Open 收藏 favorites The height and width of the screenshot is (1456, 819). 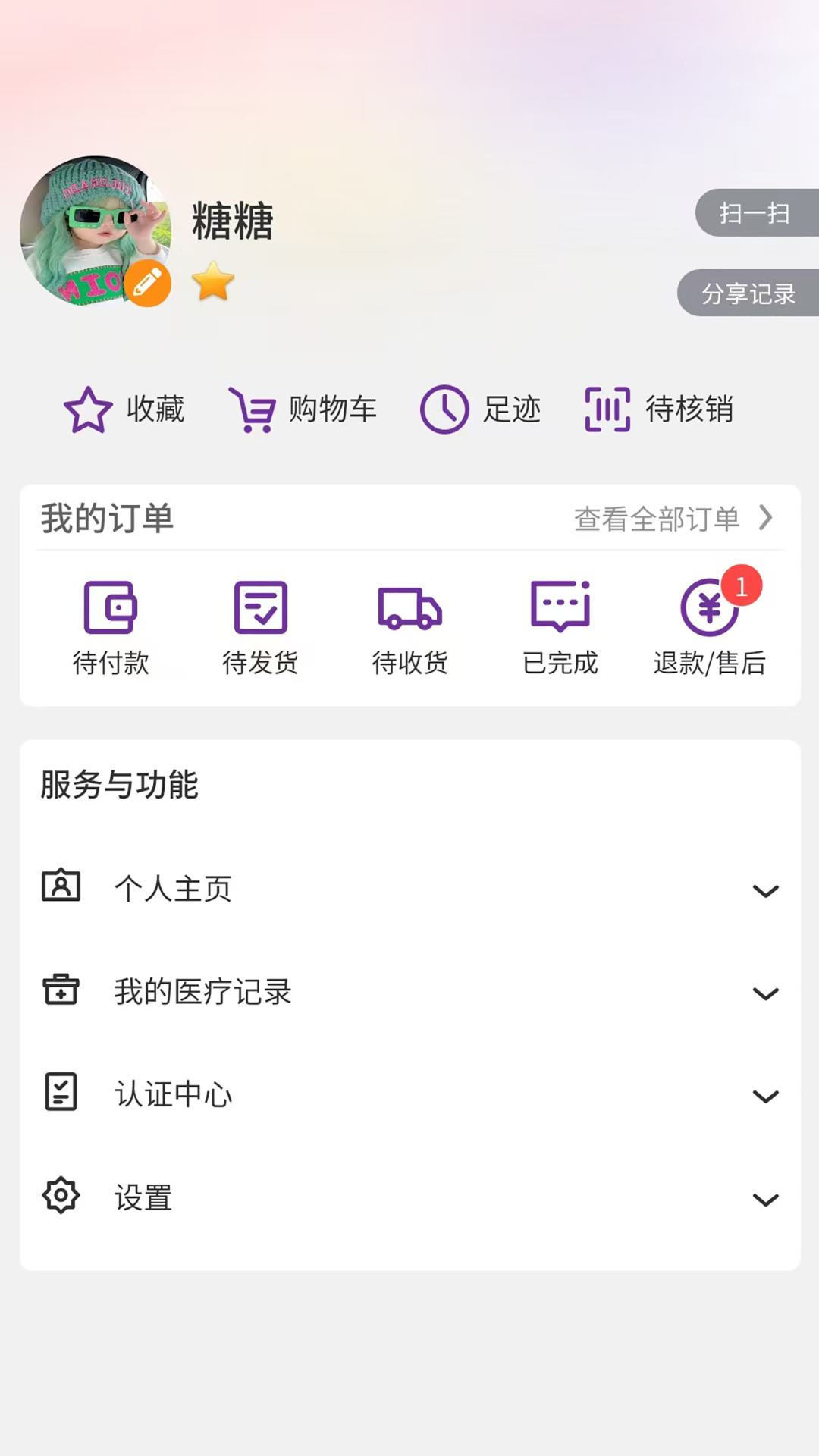point(124,409)
